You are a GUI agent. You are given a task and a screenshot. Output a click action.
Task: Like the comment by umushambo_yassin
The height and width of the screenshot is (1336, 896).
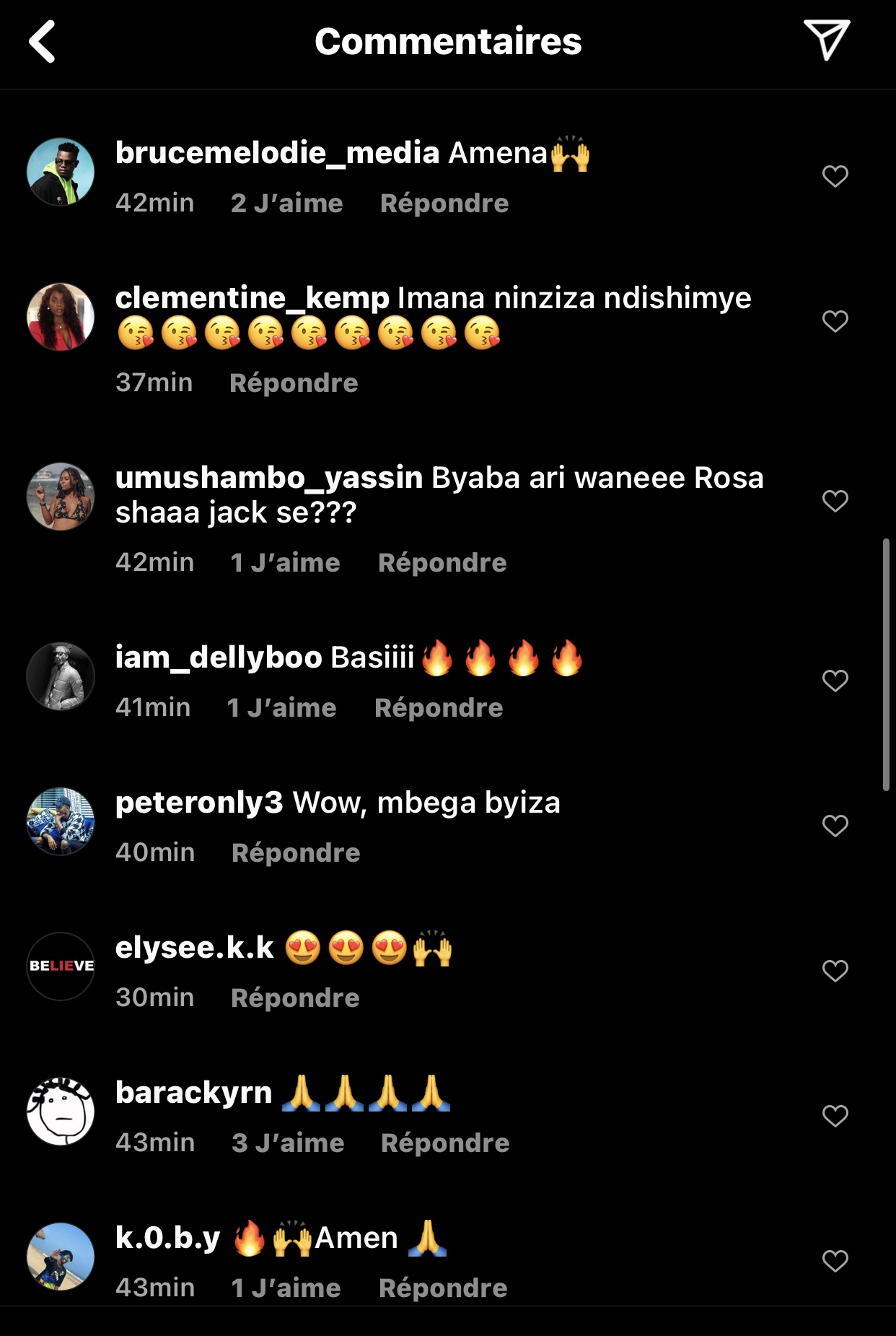click(x=835, y=501)
